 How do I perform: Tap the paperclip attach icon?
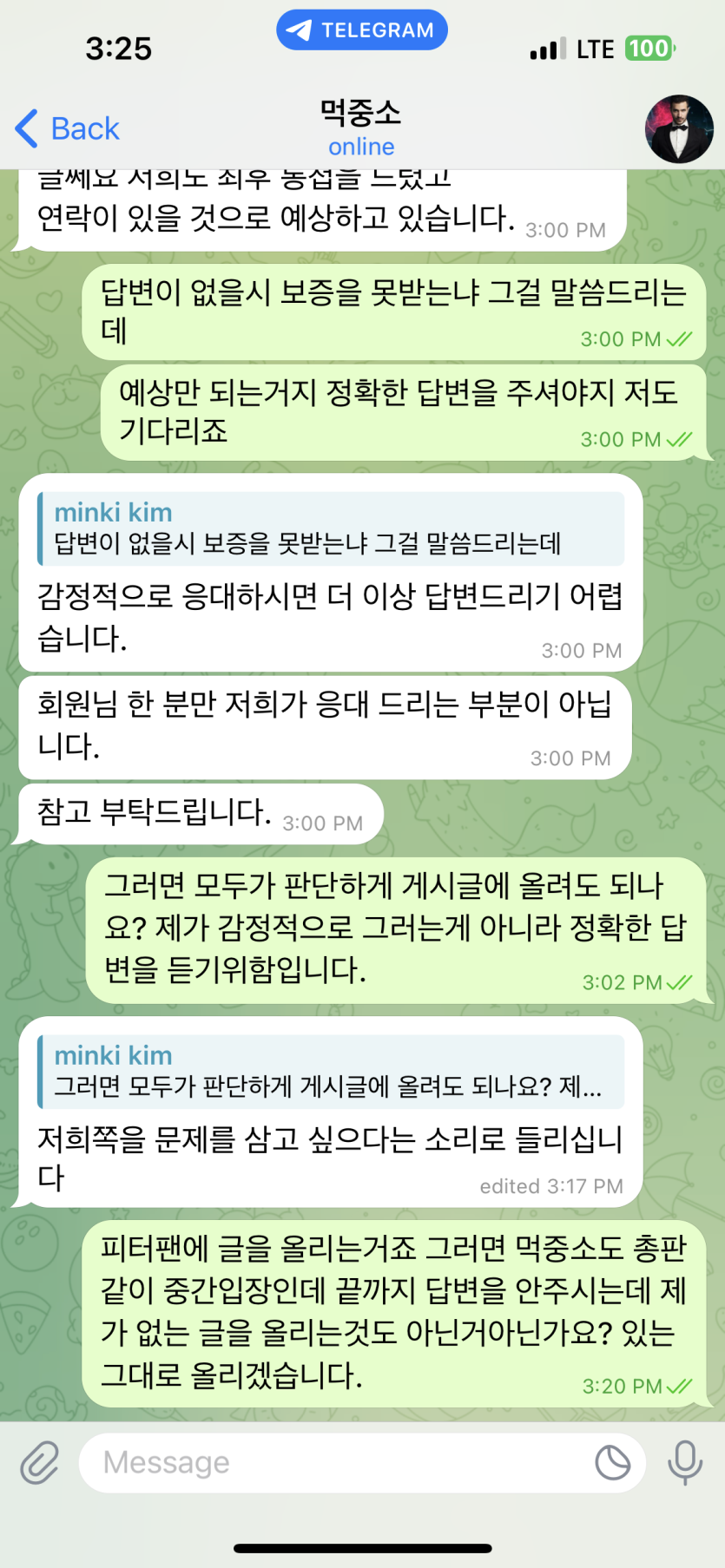40,1462
